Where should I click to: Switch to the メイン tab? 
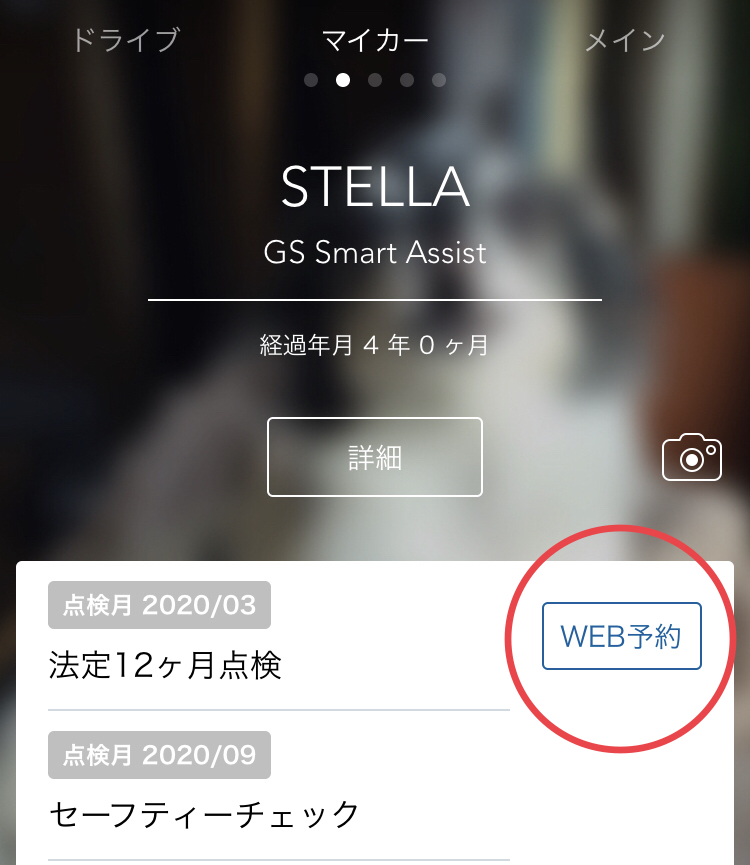624,40
